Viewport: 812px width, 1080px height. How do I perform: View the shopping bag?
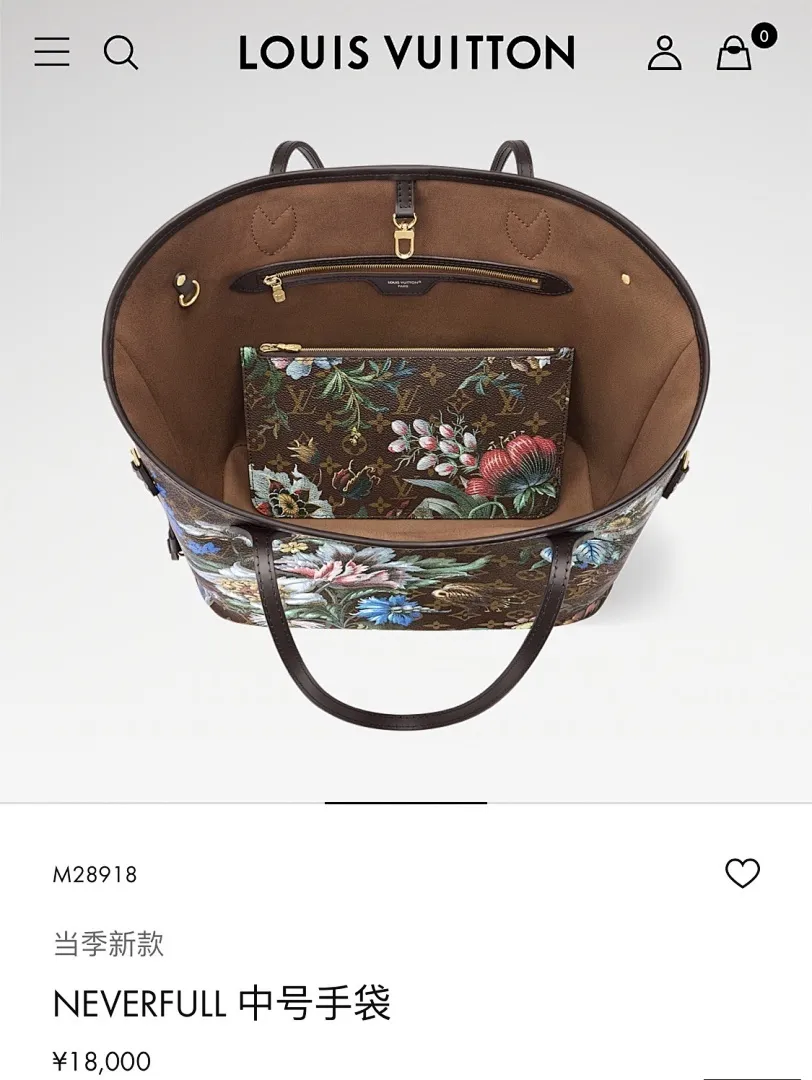(x=736, y=53)
